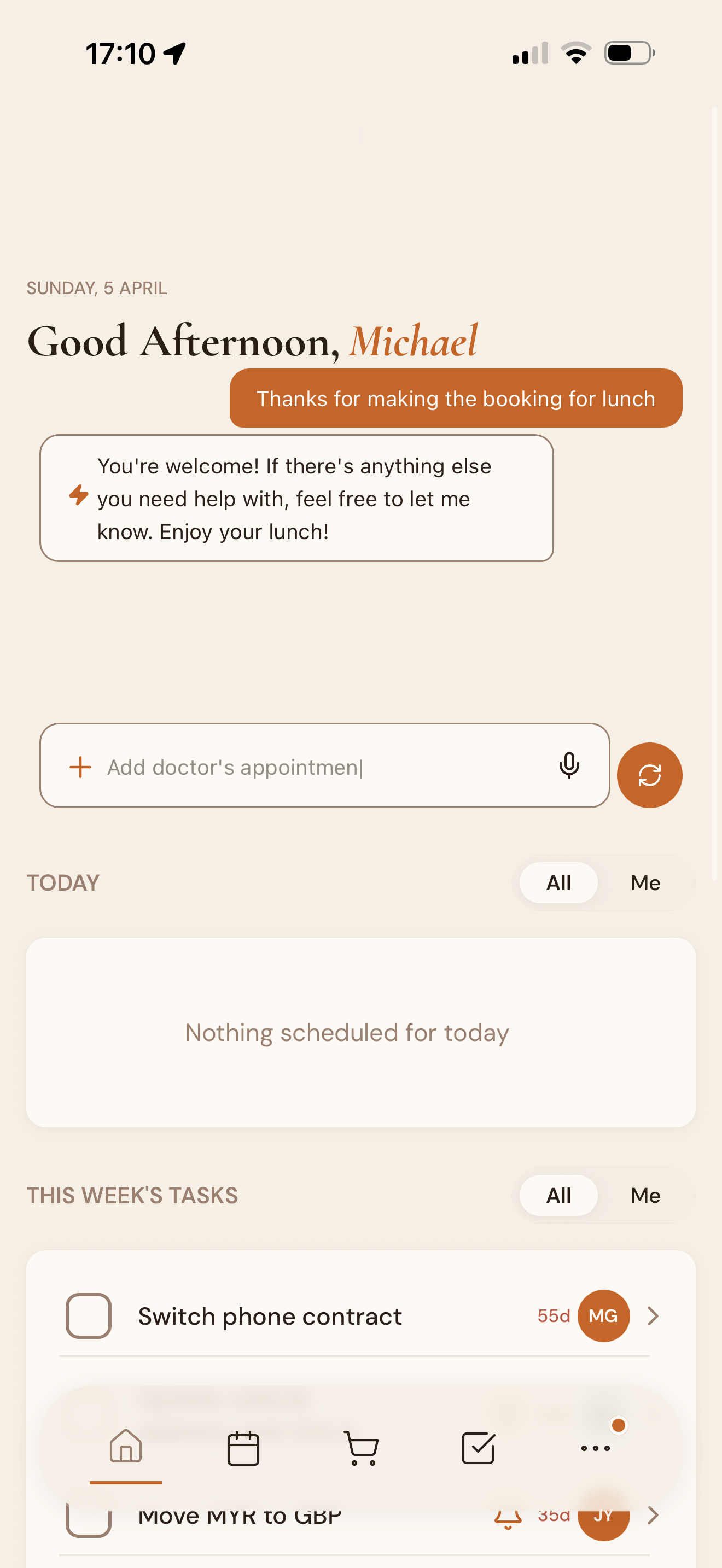Check off the Switch phone contract task

point(88,1315)
